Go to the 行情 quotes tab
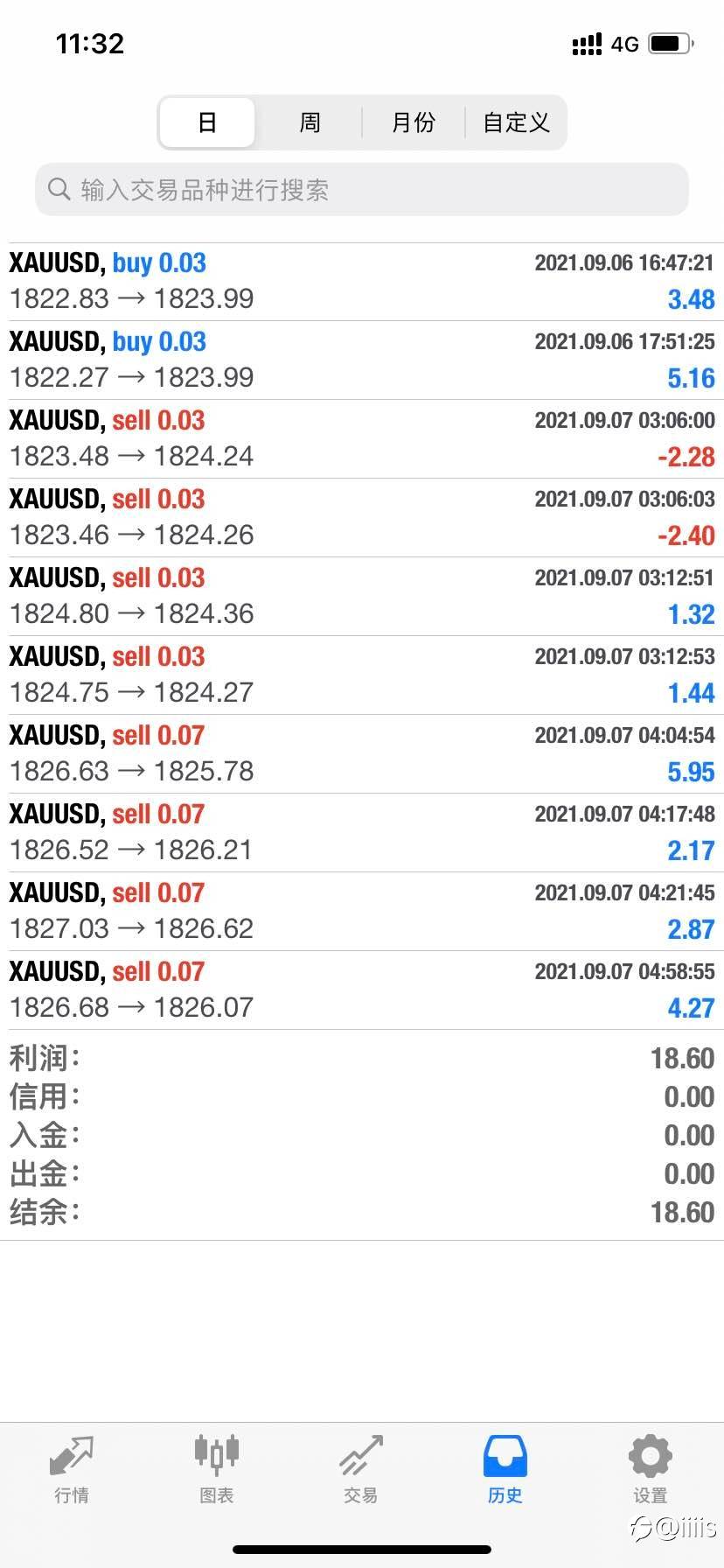 [72, 1469]
